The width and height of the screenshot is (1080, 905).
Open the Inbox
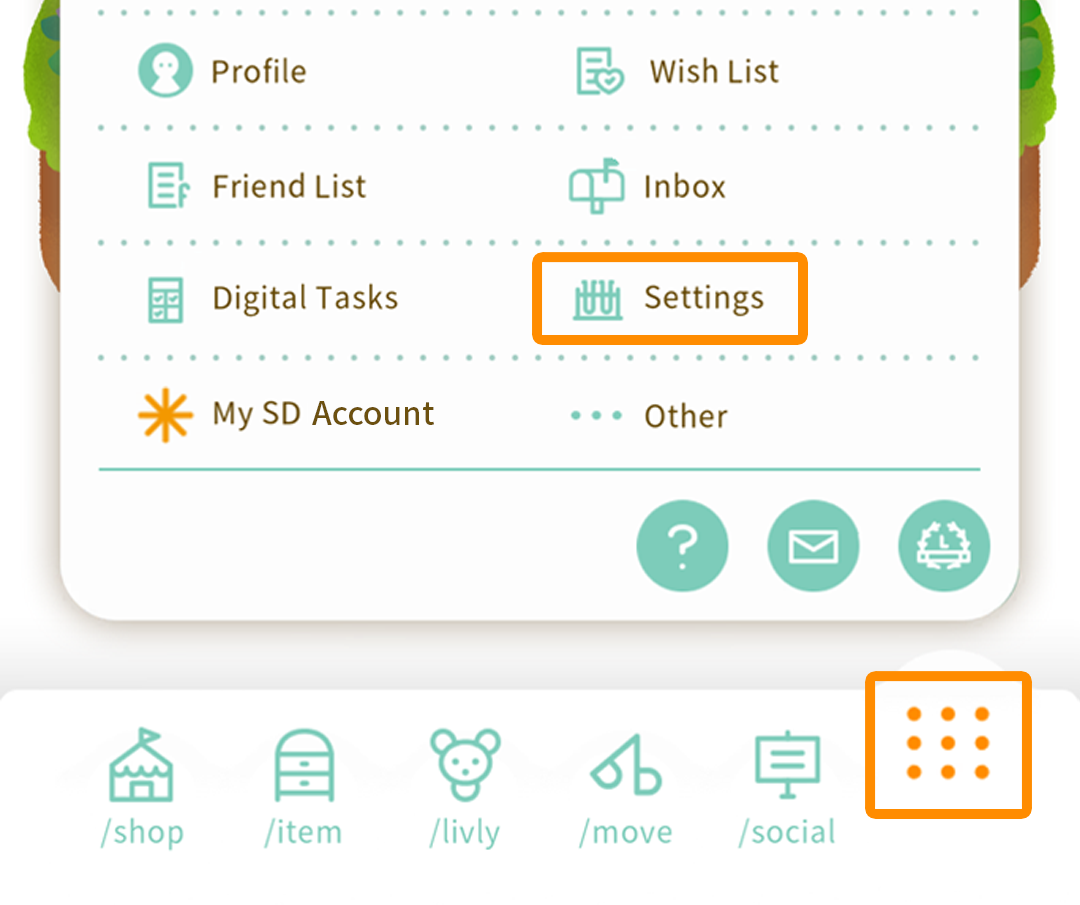coord(647,186)
